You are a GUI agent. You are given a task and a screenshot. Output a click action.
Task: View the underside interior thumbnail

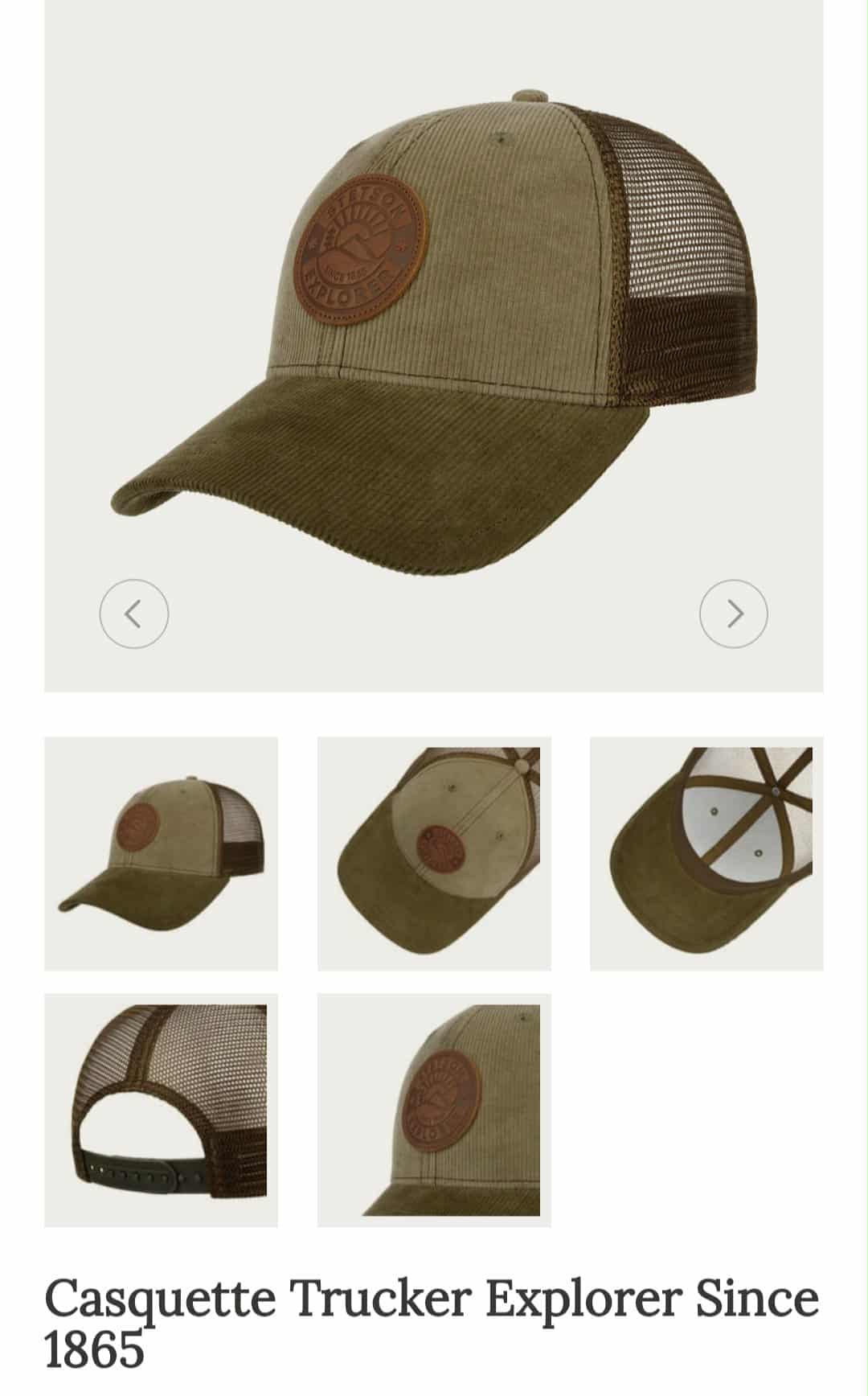(707, 852)
